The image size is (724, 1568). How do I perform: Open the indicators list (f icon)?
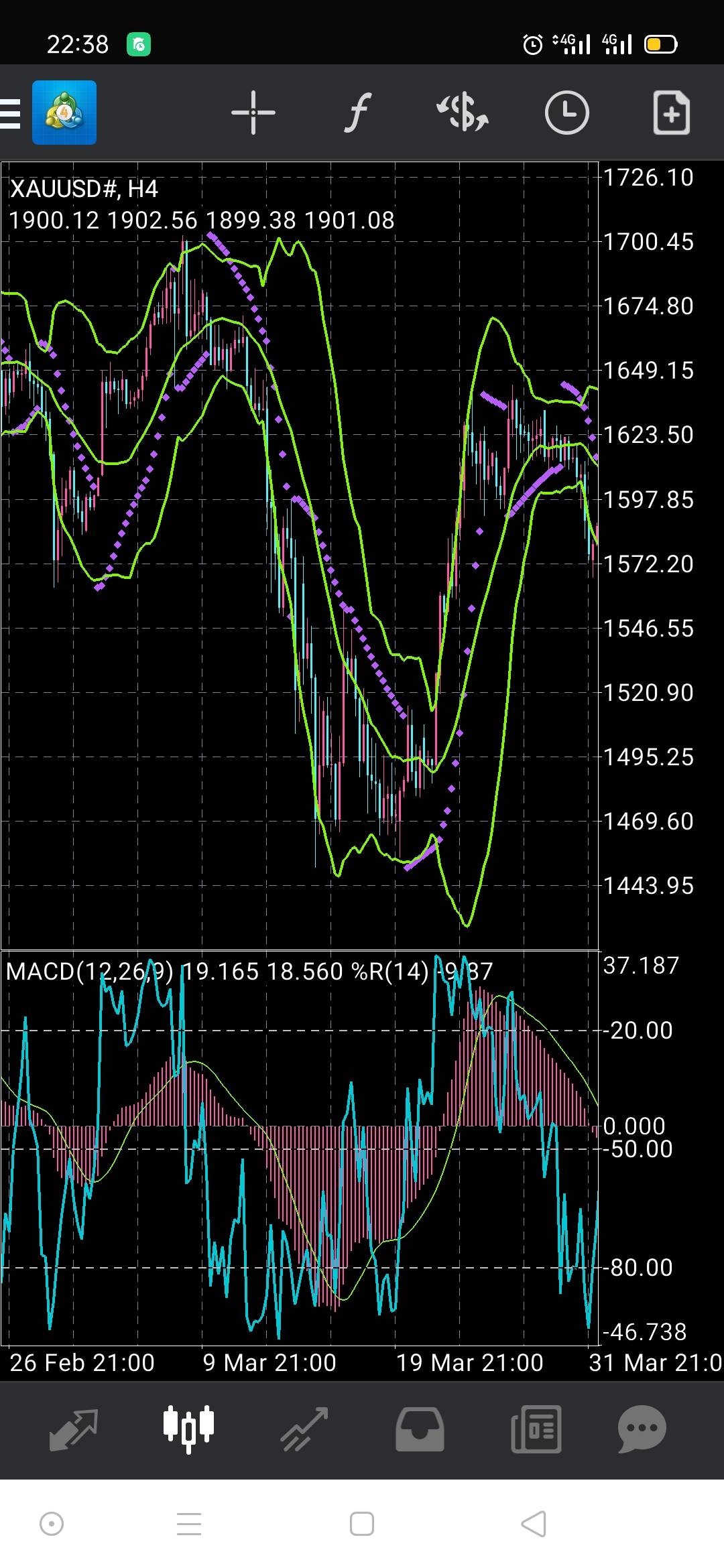click(358, 113)
